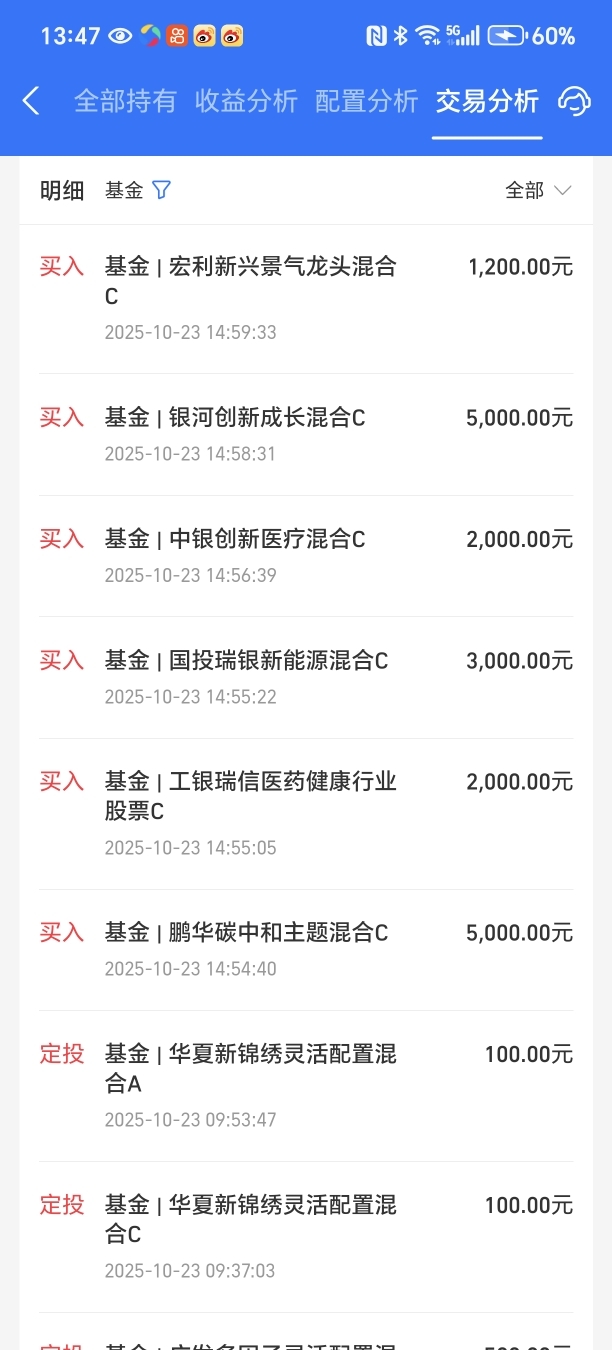The height and width of the screenshot is (1350, 612).
Task: View details for 国投瑞银新能源混合C
Action: [306, 677]
